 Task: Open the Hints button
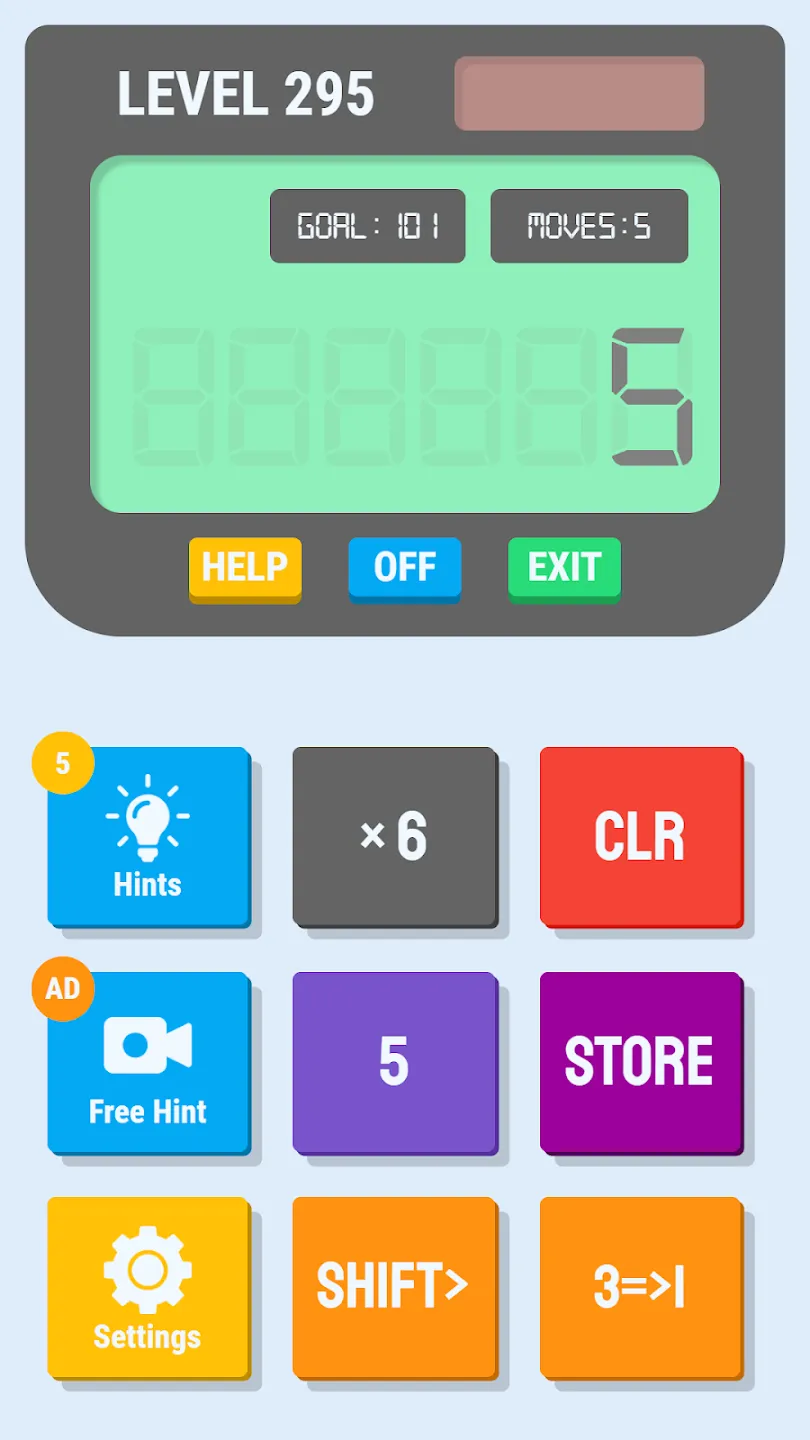point(148,837)
